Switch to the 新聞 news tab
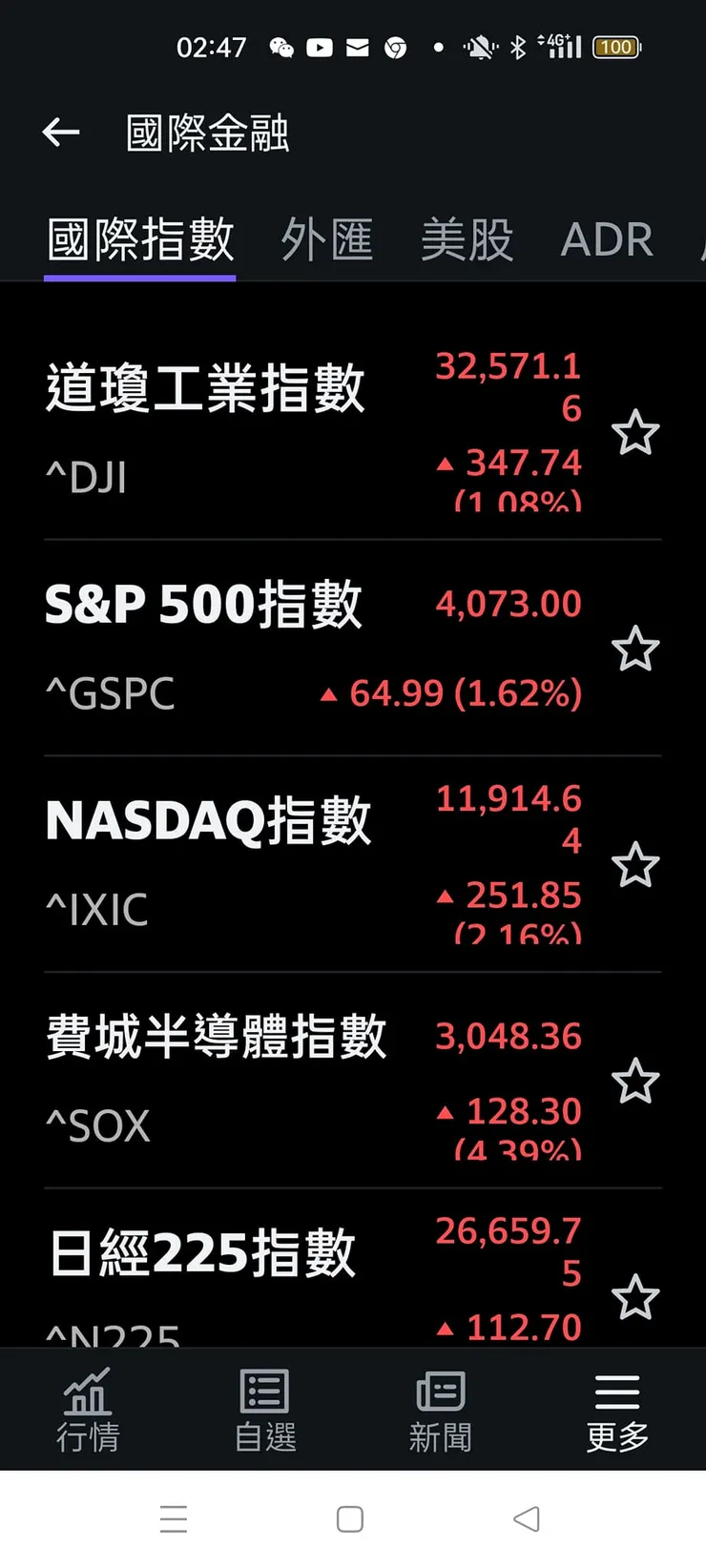706x1568 pixels. click(440, 1410)
